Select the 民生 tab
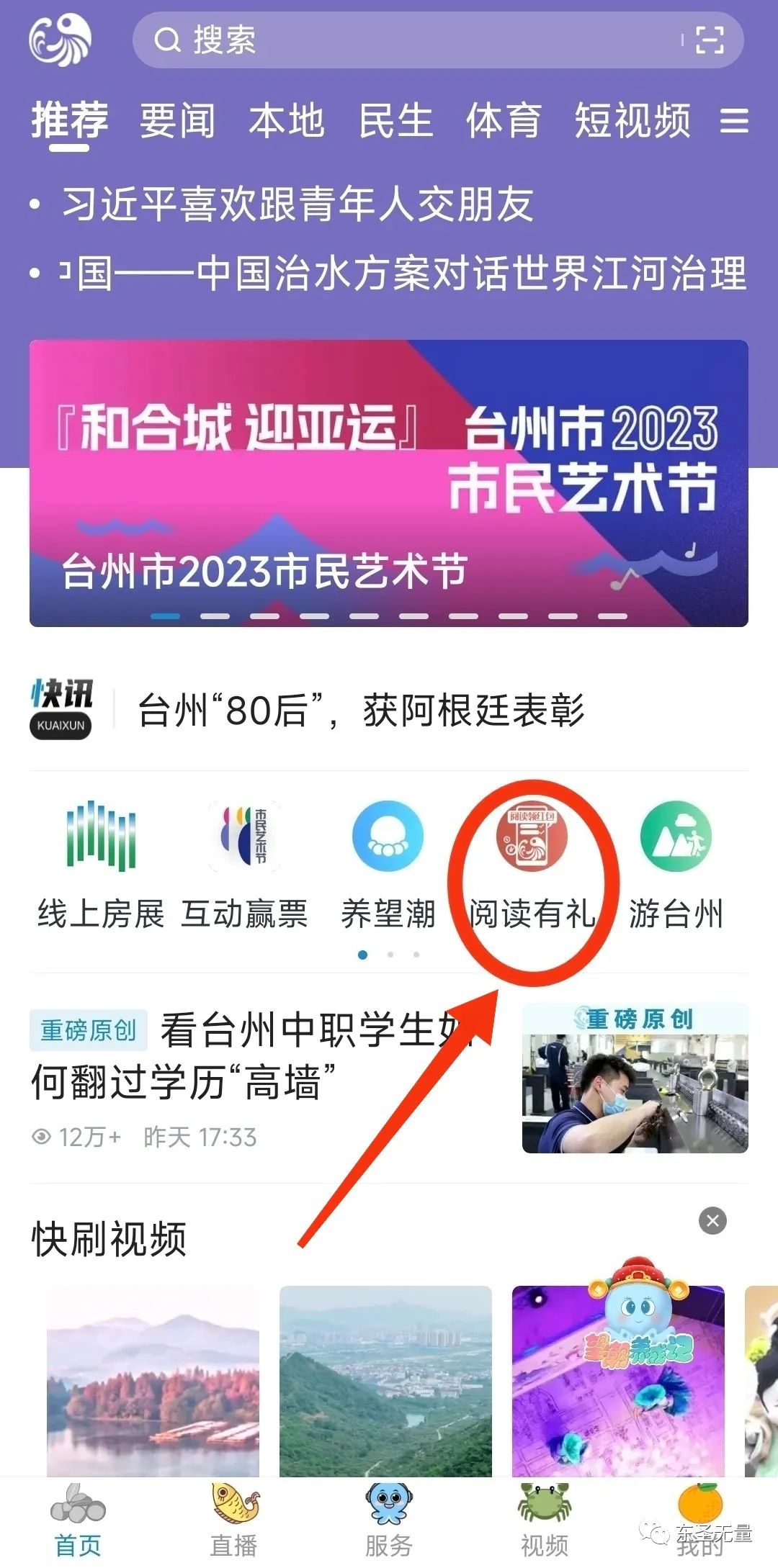This screenshot has height=1568, width=778. click(395, 120)
